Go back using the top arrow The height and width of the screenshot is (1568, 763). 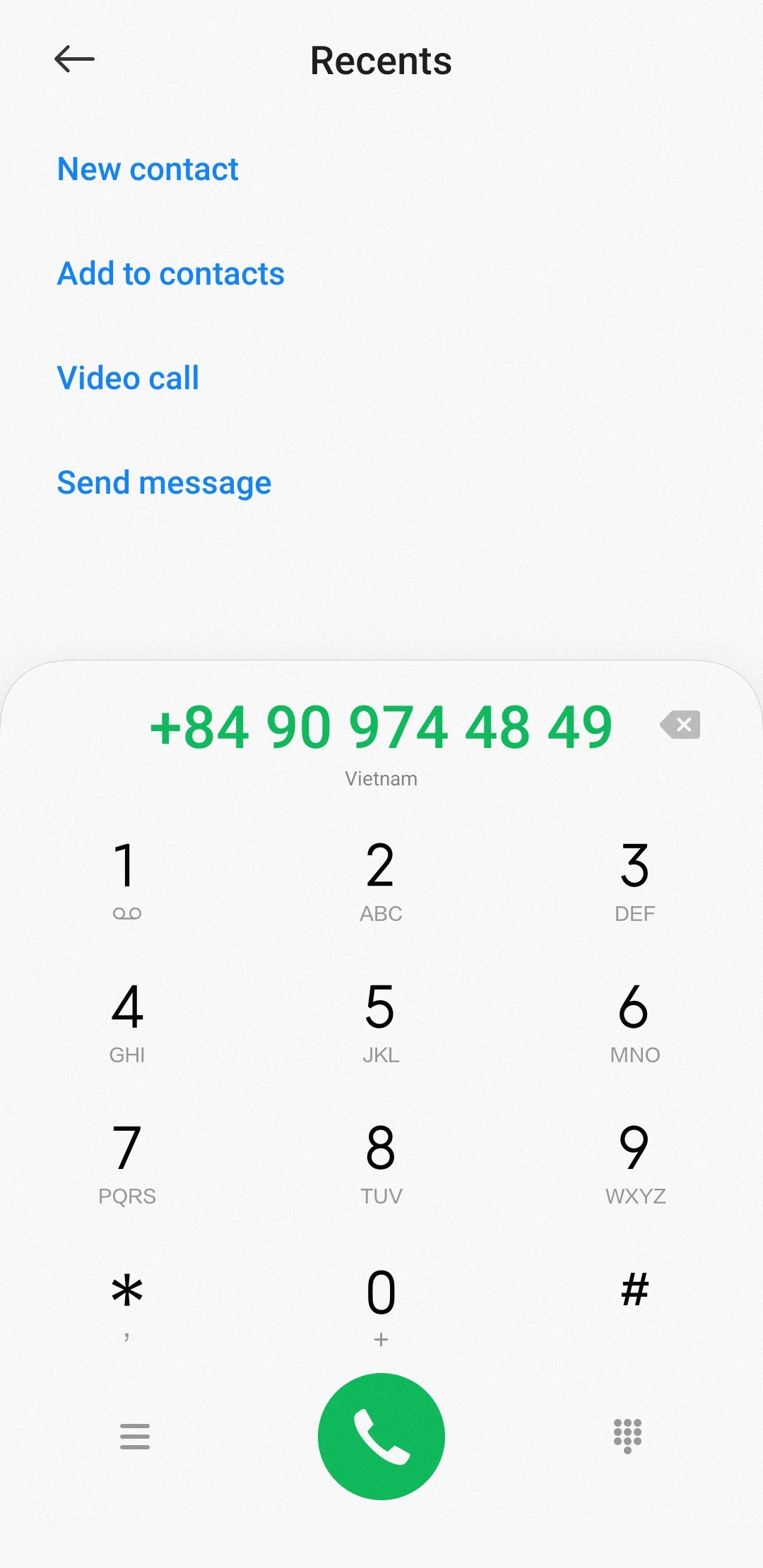point(74,59)
